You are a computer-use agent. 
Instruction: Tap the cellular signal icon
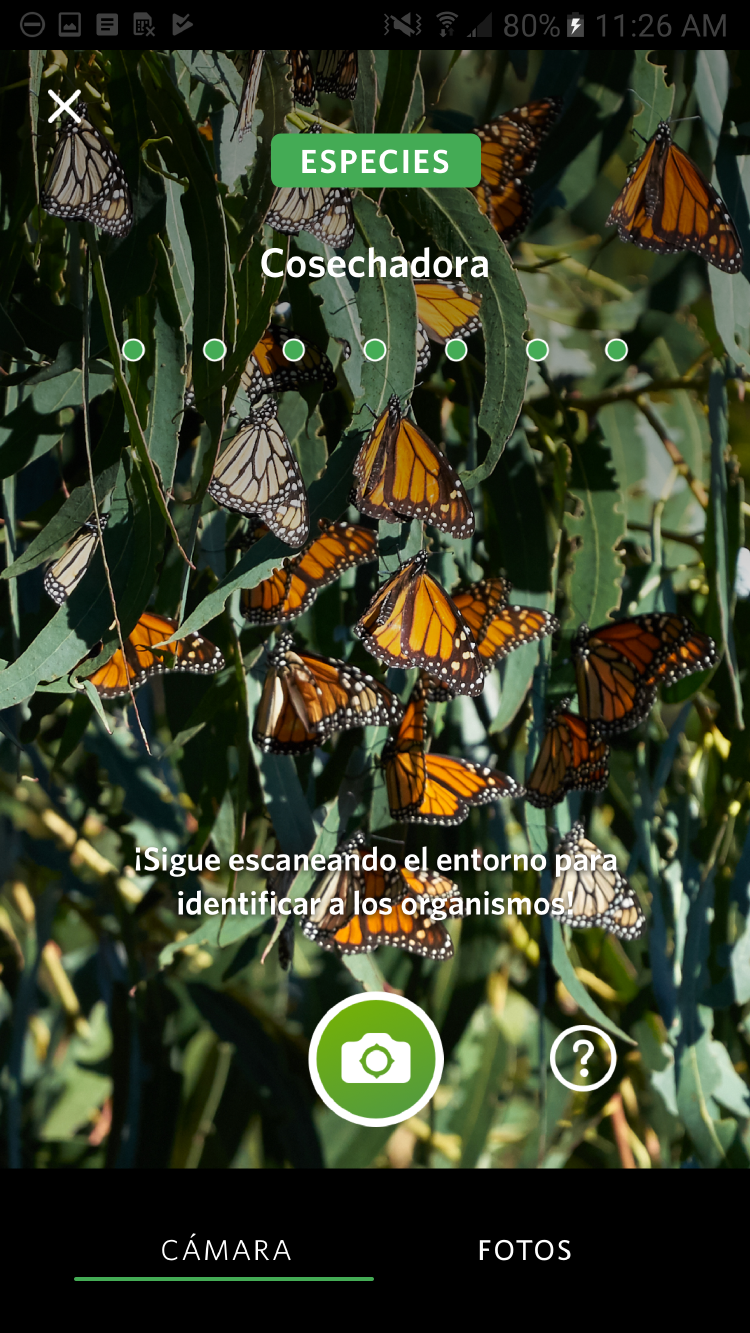483,24
